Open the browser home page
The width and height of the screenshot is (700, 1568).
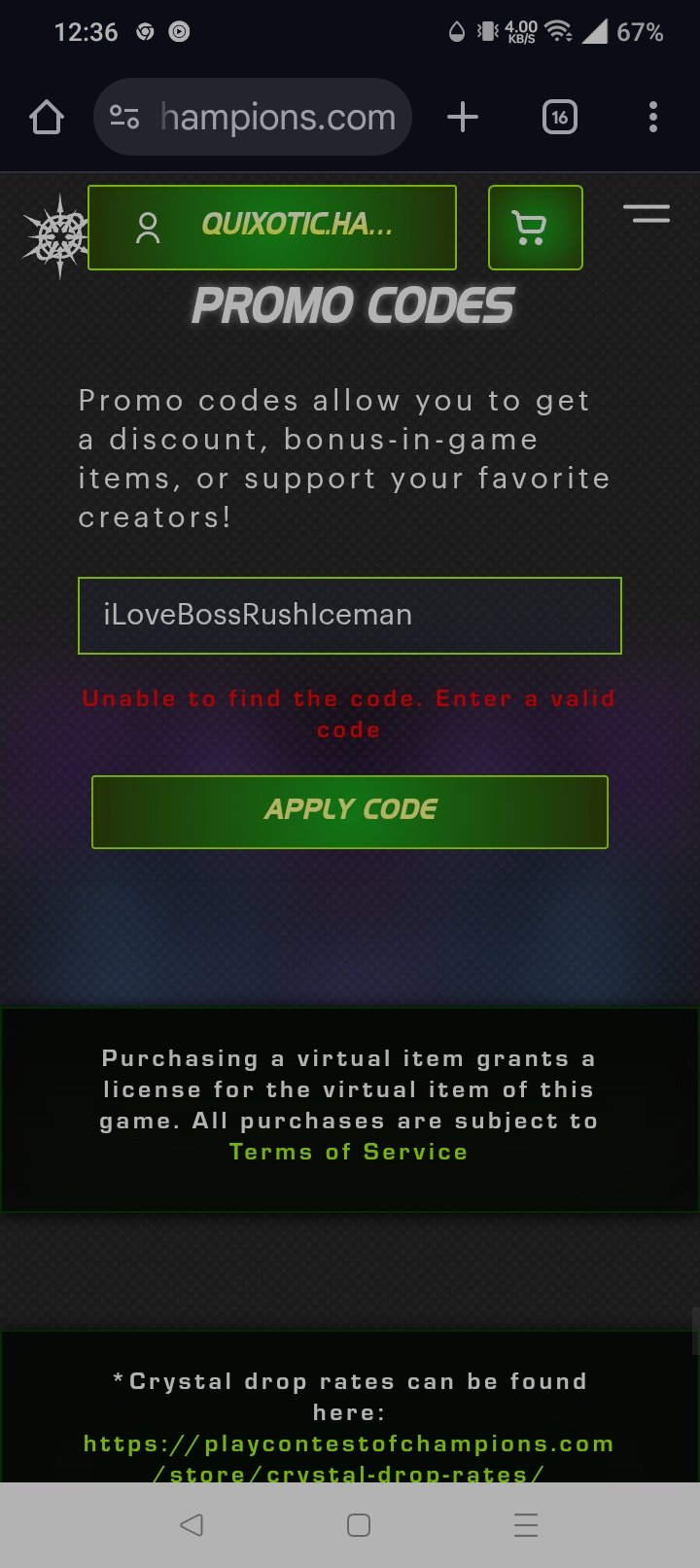pos(47,118)
